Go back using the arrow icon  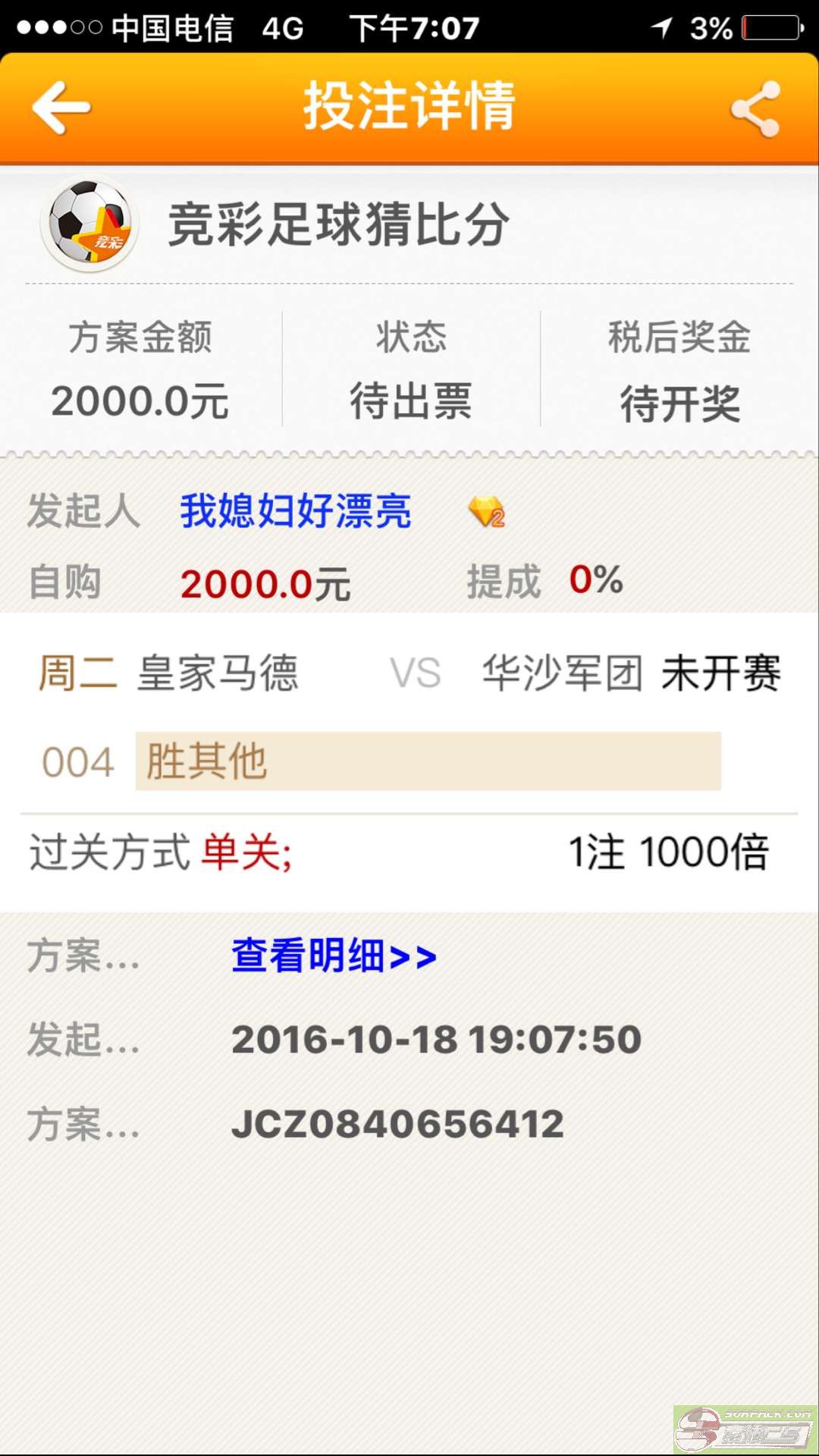click(x=61, y=108)
